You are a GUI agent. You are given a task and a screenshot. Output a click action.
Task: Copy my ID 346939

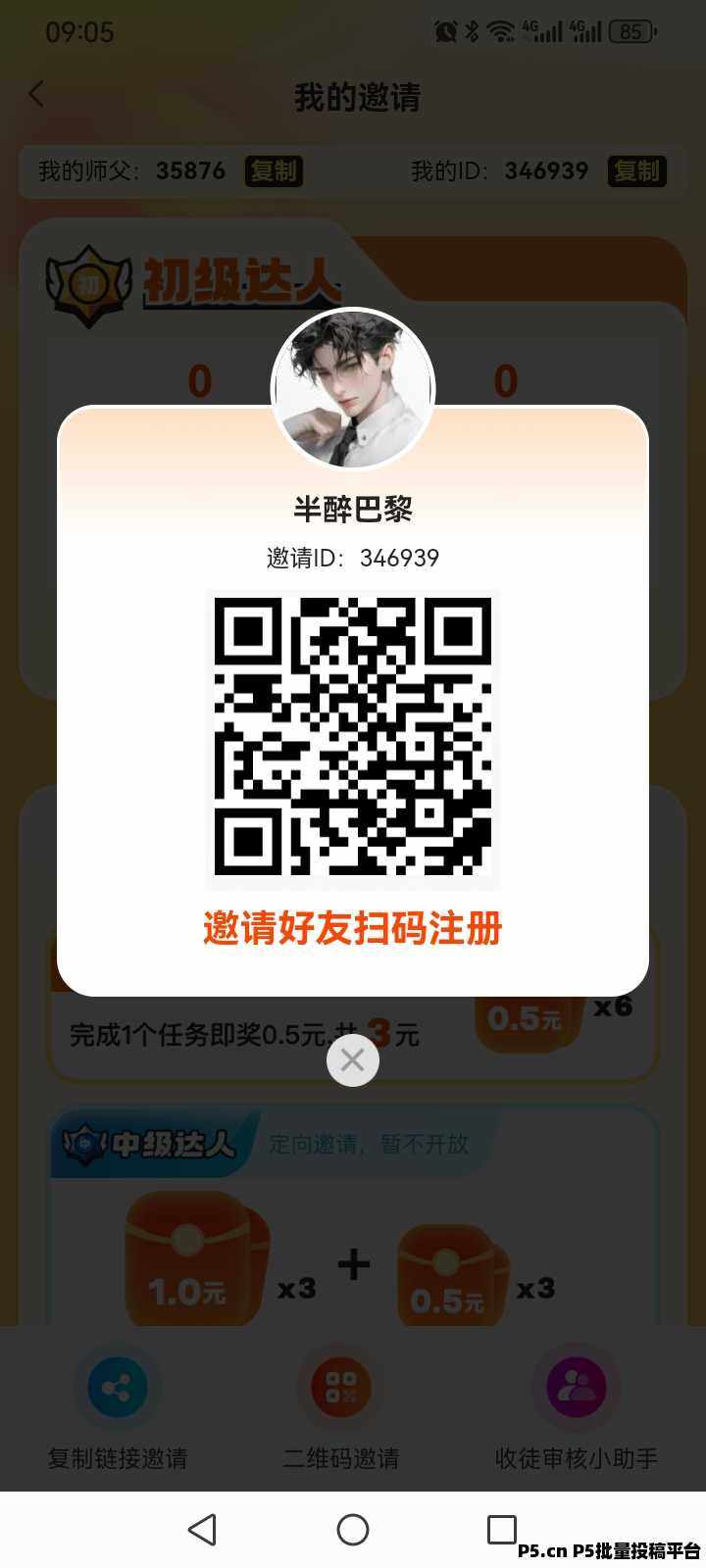[x=637, y=171]
